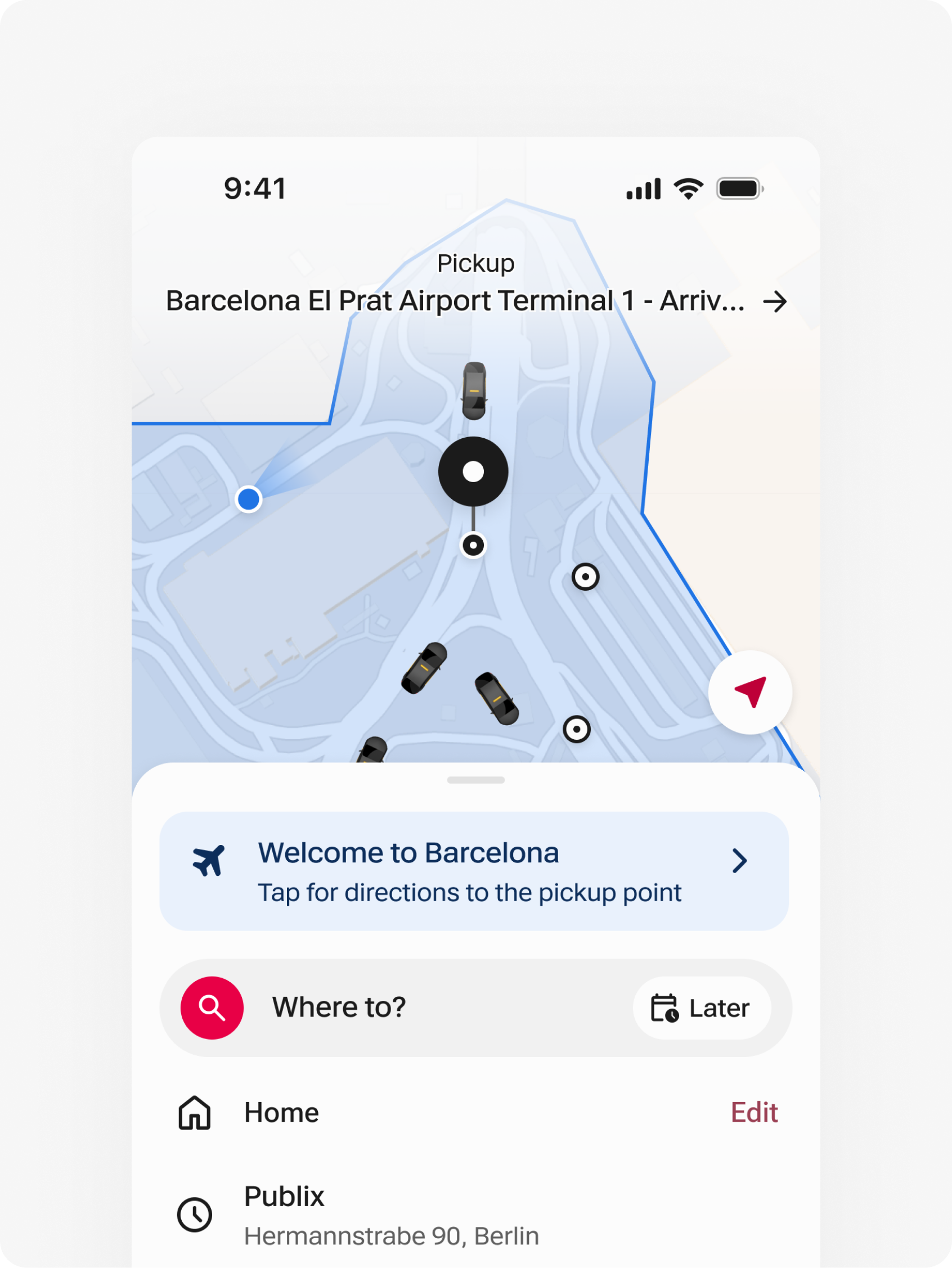
Task: Tap the Where to? destination field
Action: (436, 1007)
